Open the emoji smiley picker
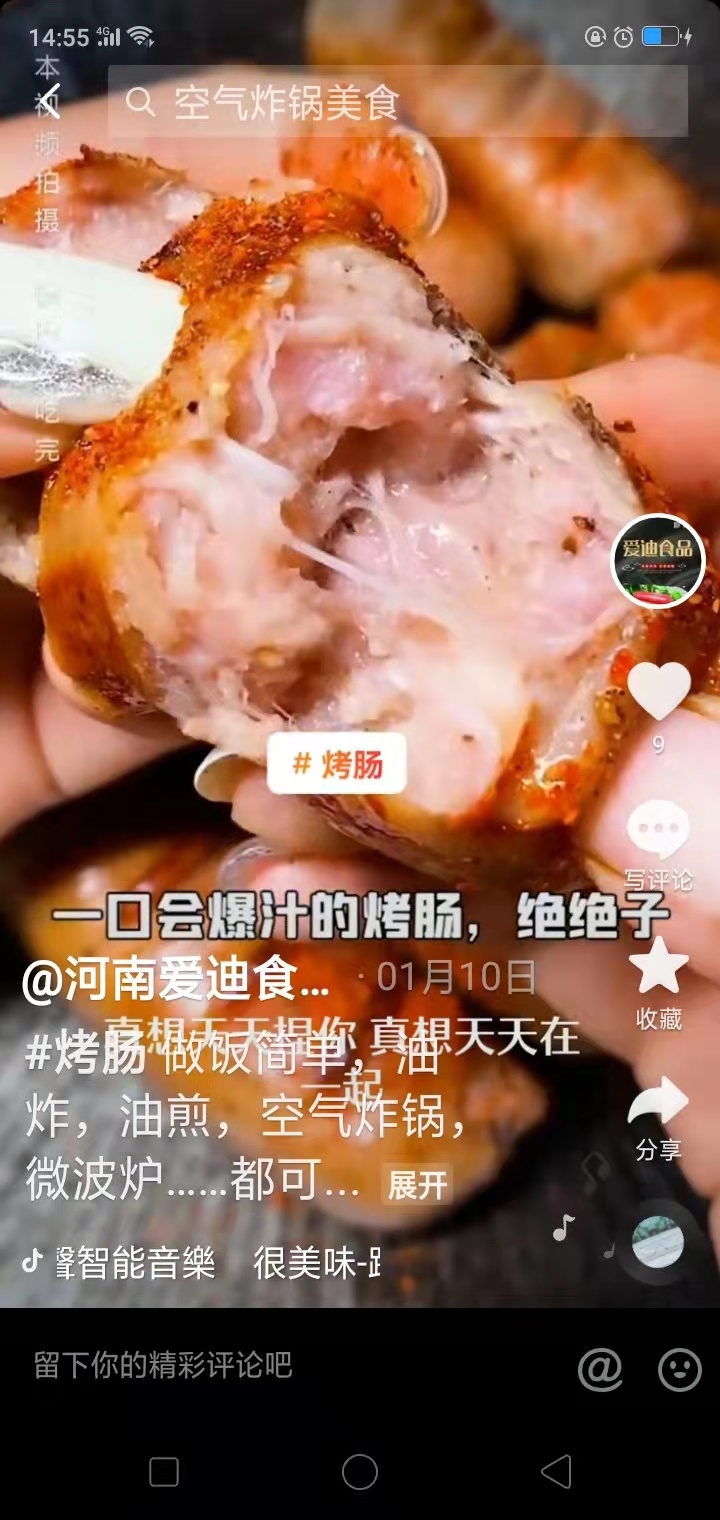The width and height of the screenshot is (720, 1520). click(679, 1369)
